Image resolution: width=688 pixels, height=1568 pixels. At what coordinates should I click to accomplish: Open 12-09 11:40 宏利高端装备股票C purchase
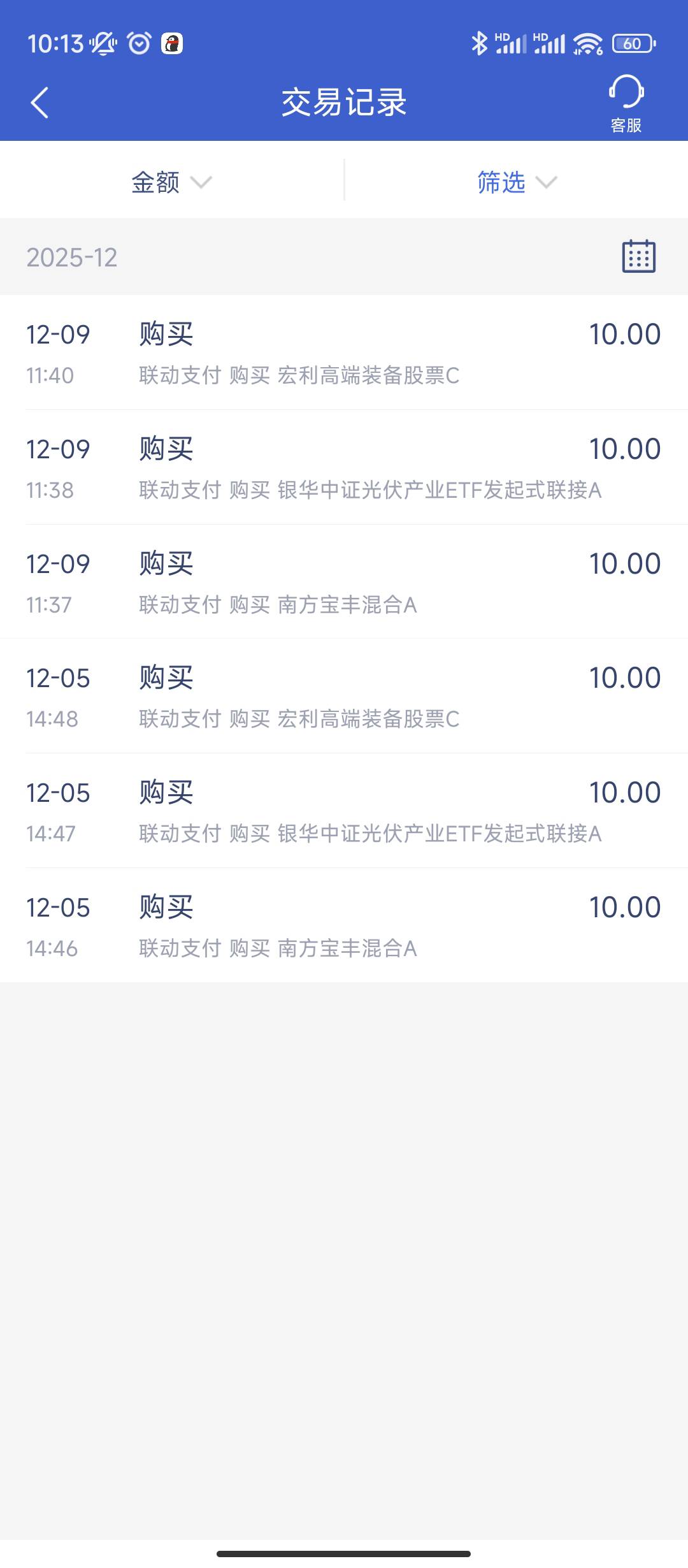[344, 352]
